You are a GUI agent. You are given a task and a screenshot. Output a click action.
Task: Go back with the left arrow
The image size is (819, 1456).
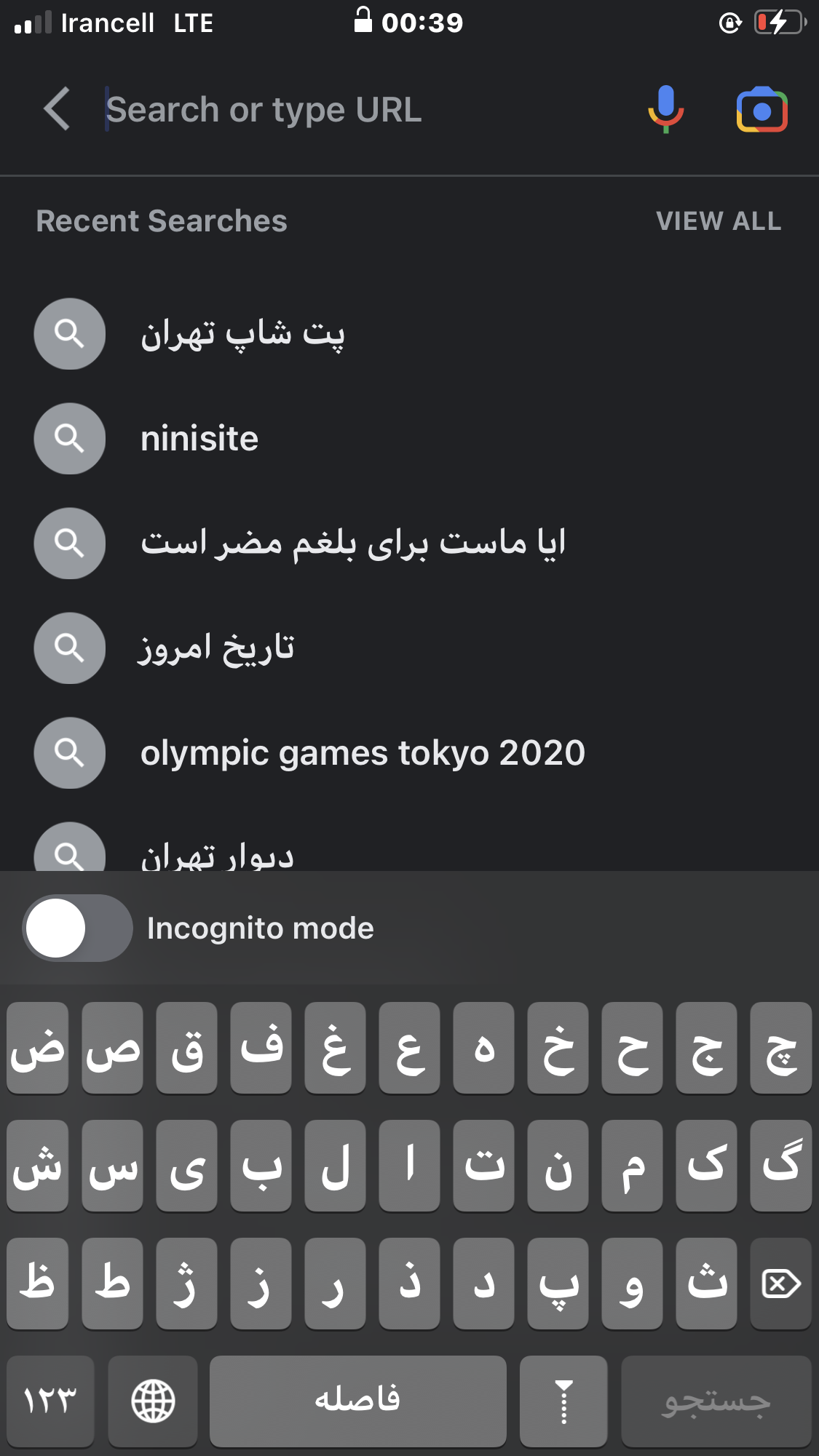[57, 110]
